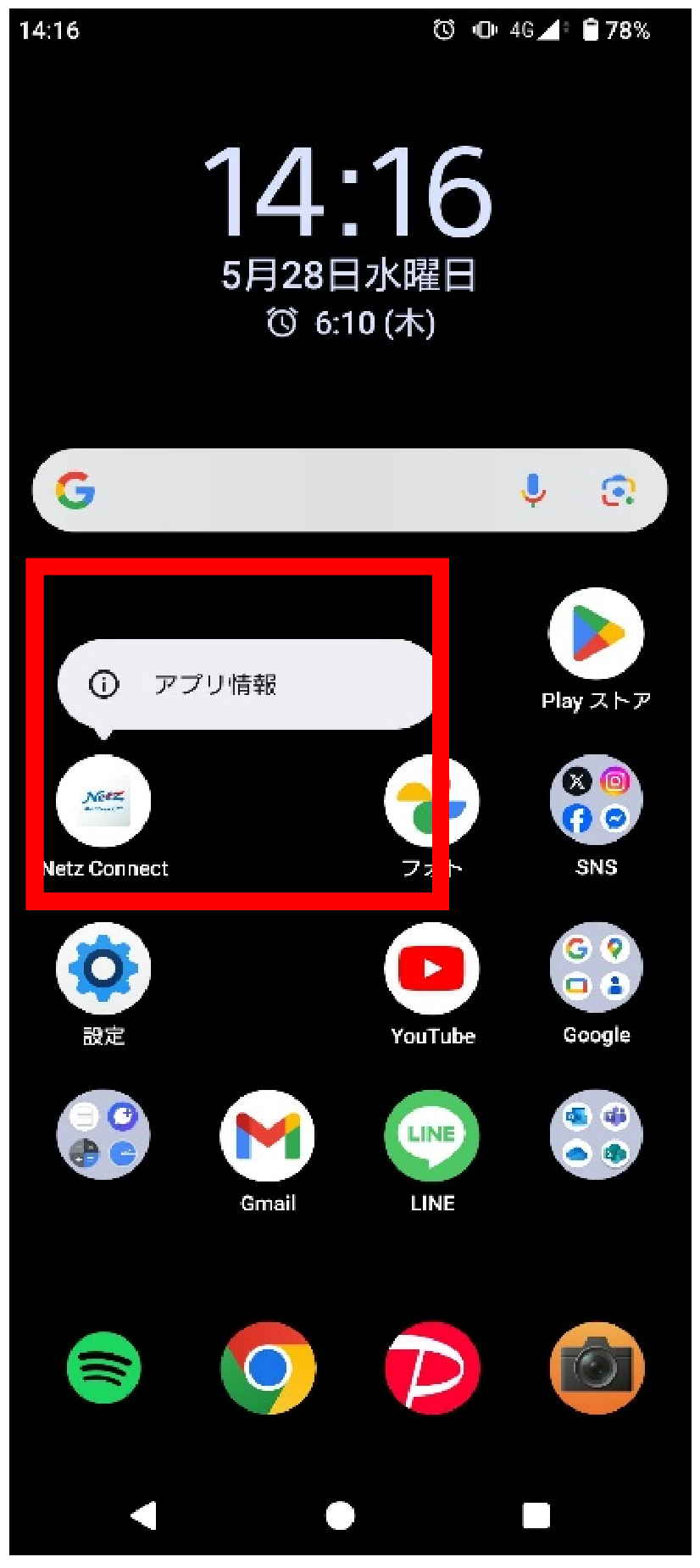Launch PayPay from the dock
700x1568 pixels.
(432, 1367)
